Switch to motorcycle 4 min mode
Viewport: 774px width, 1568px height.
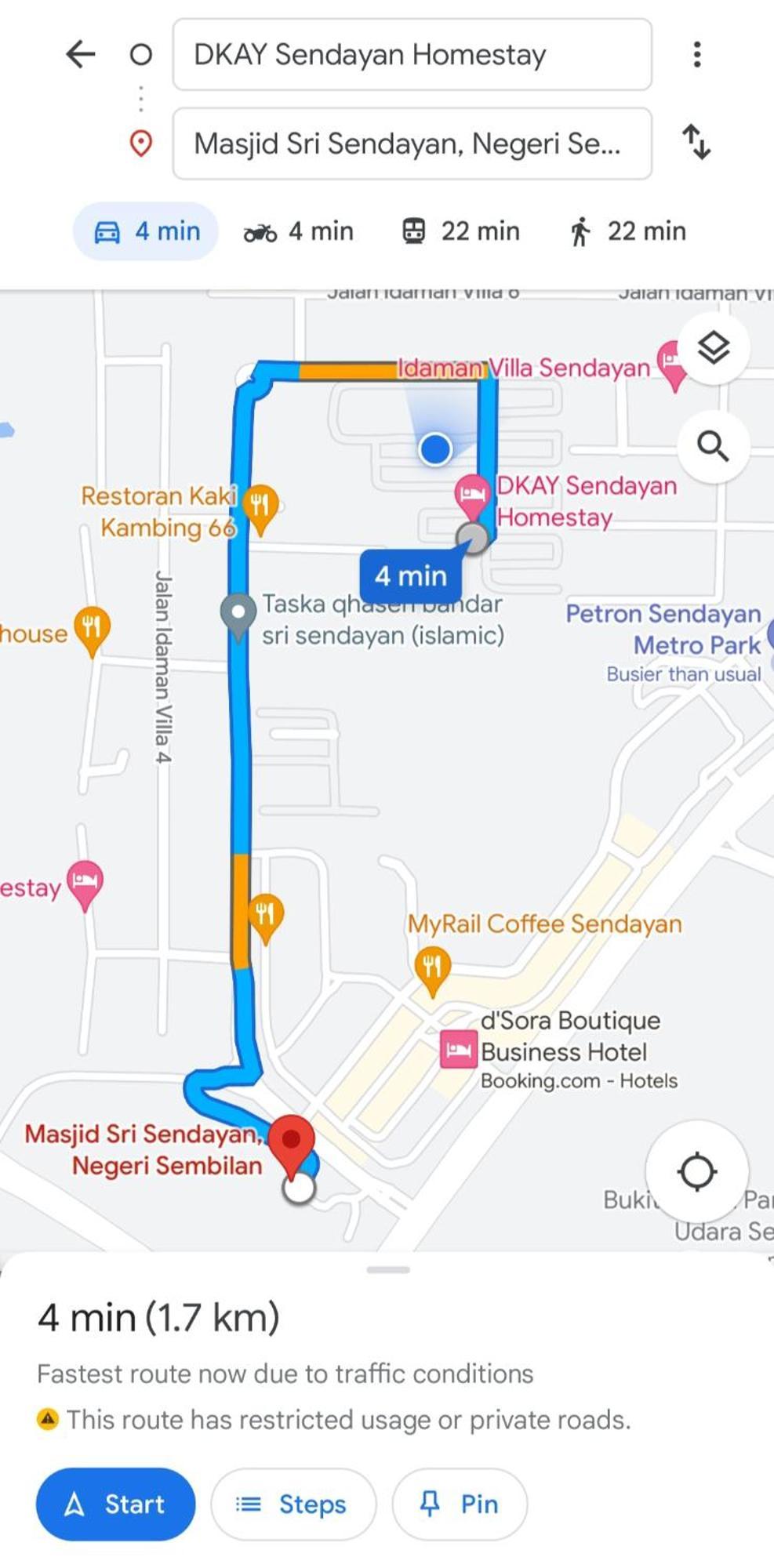pyautogui.click(x=299, y=231)
